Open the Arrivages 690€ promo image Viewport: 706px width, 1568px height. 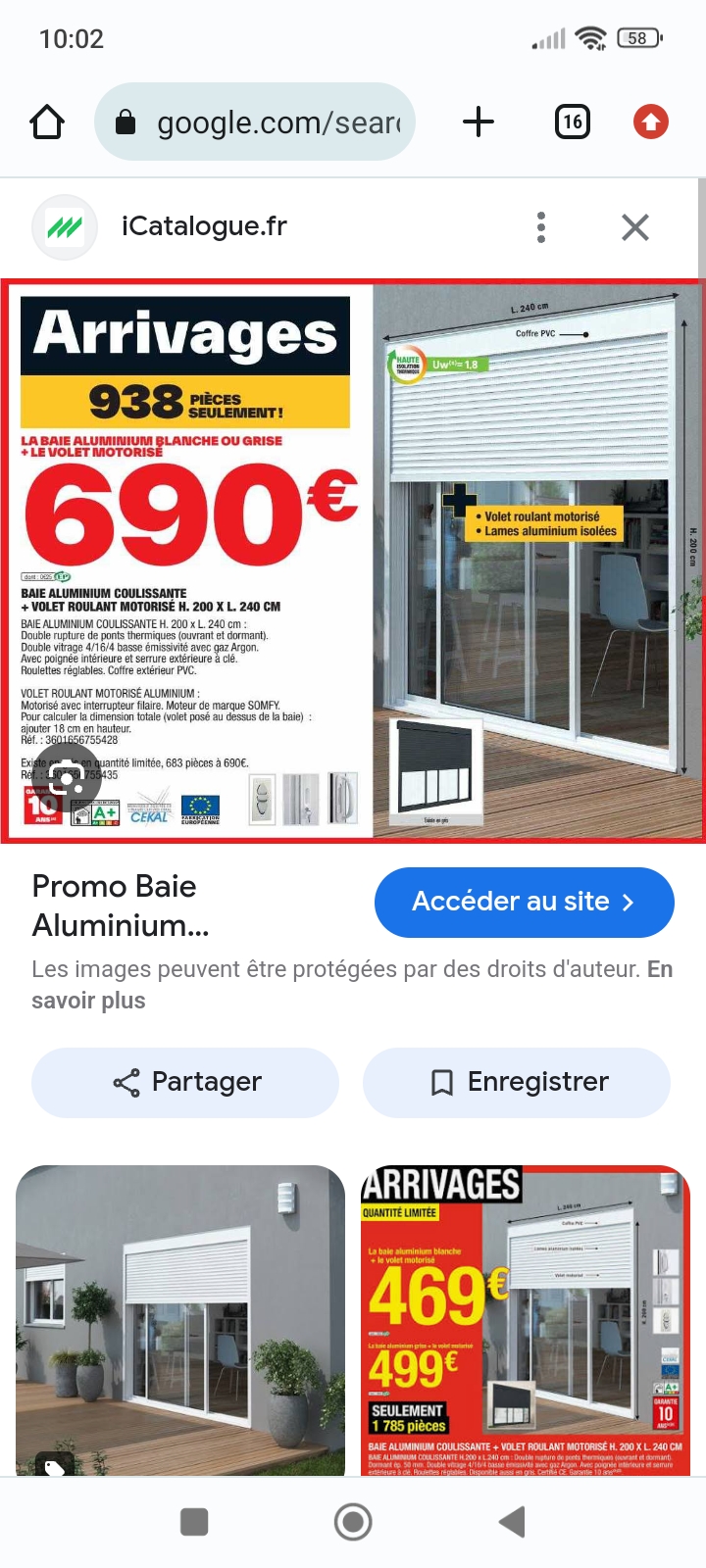point(353,561)
